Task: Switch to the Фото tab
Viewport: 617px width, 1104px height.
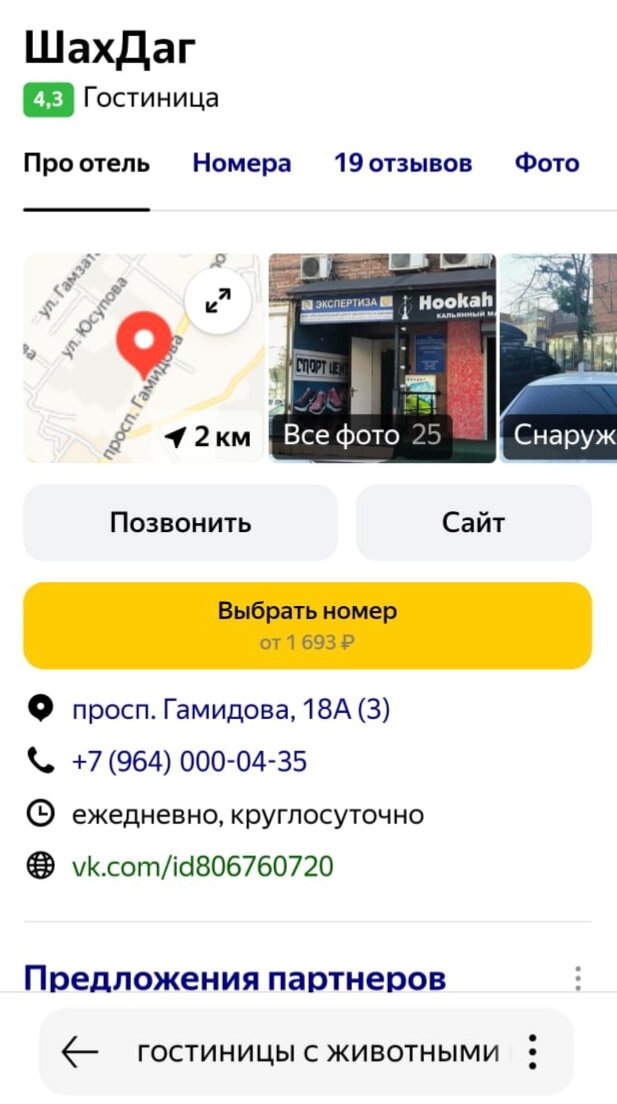Action: coord(546,163)
